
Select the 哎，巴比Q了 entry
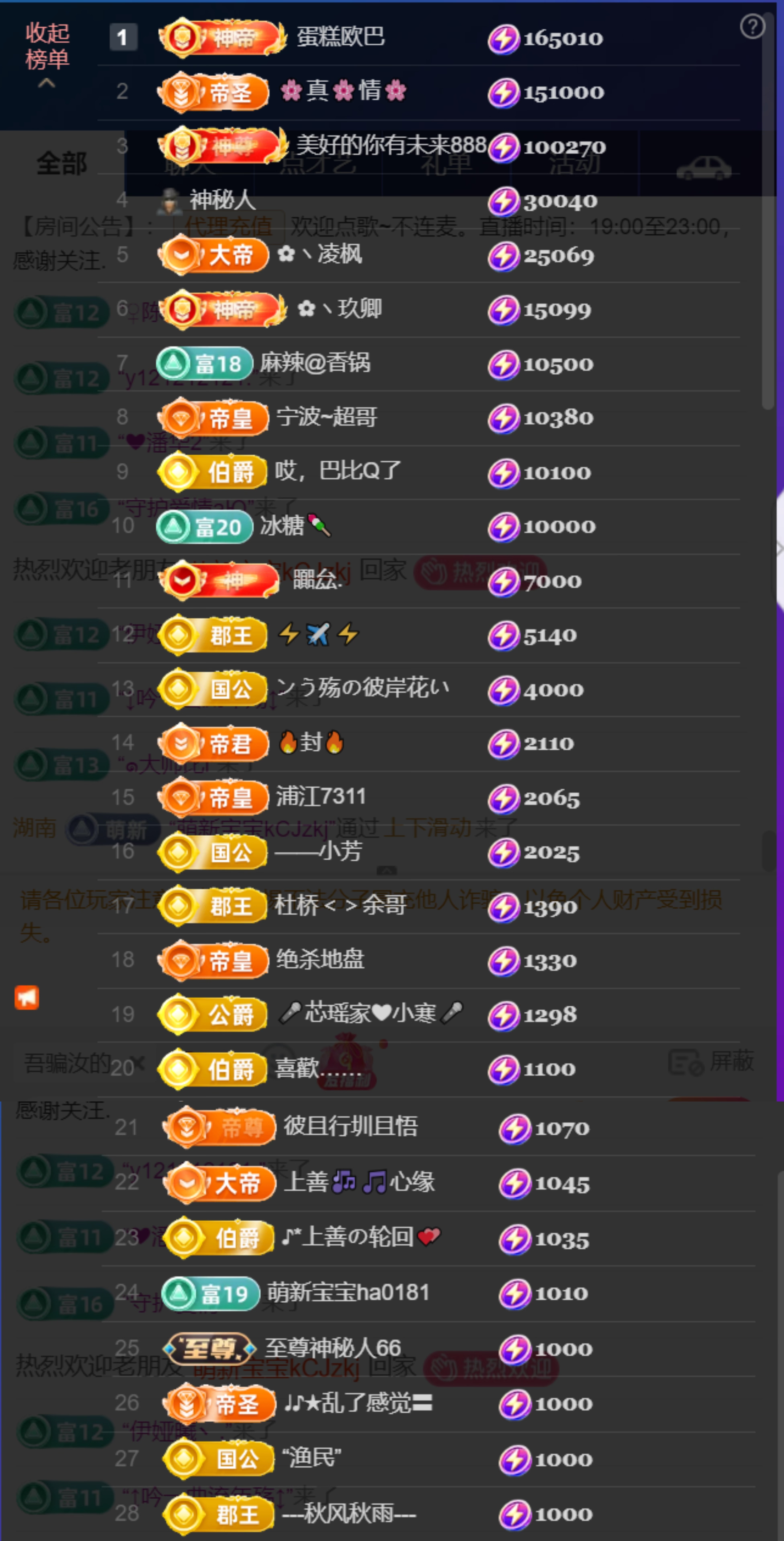pos(337,471)
